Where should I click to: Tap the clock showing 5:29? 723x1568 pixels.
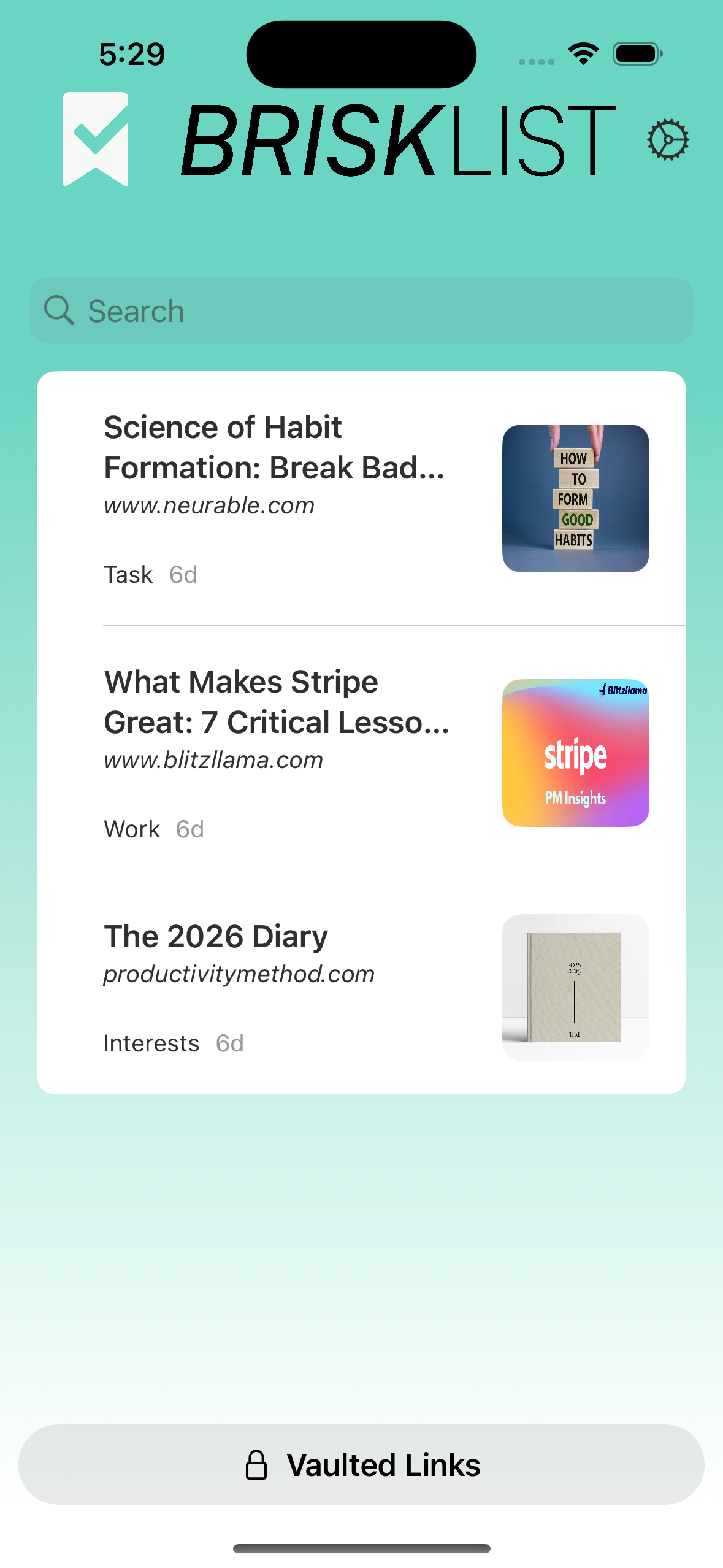click(x=129, y=53)
